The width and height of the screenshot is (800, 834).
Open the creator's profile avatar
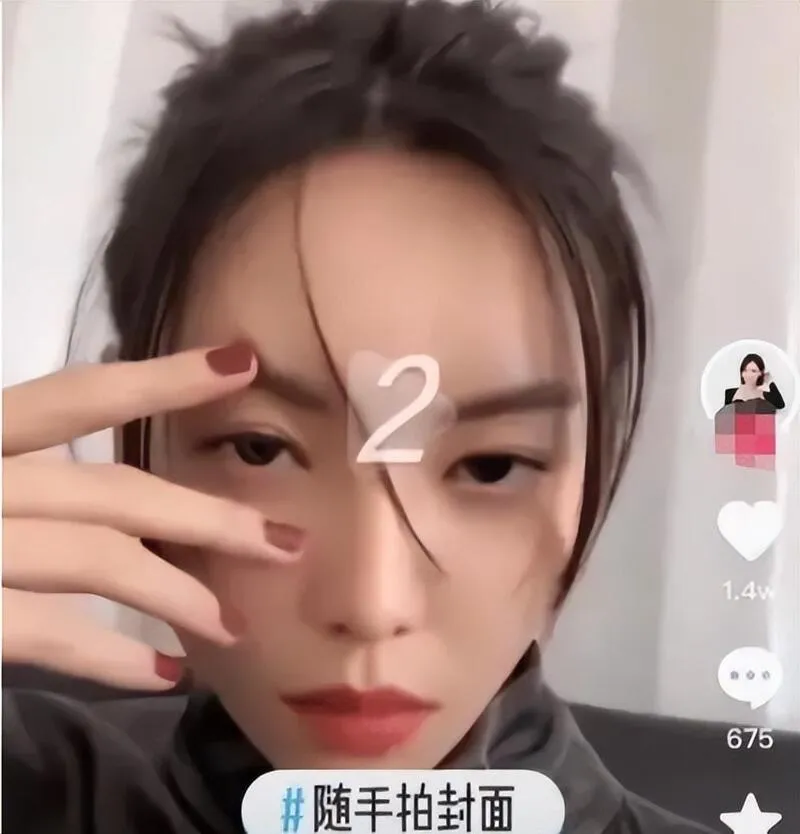coord(749,380)
